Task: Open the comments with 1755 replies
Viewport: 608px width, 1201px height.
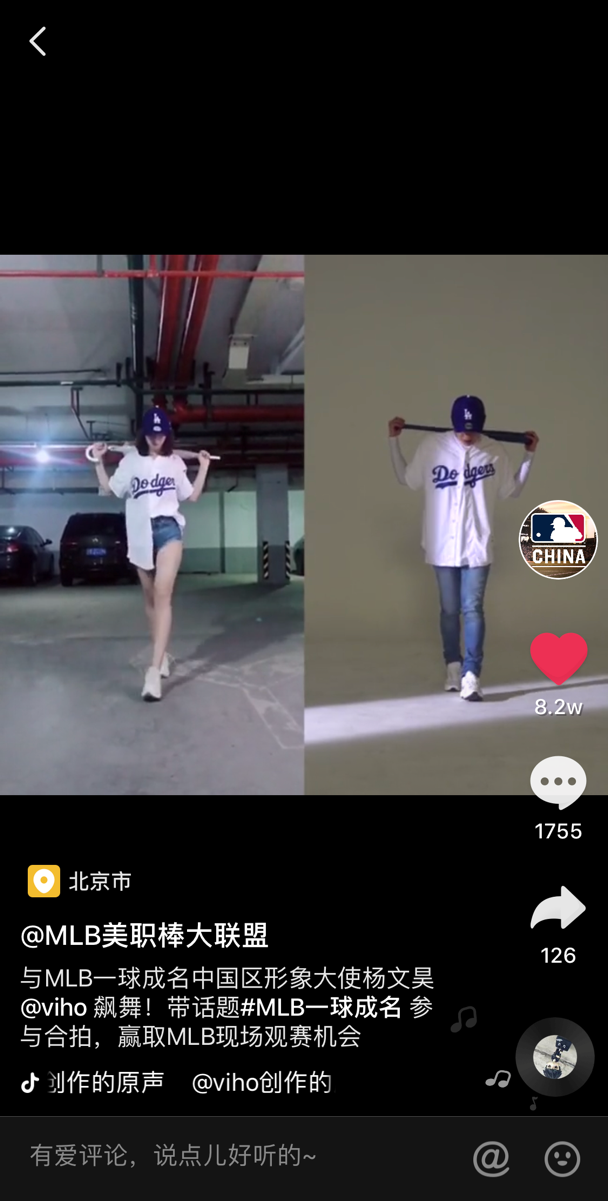Action: click(x=558, y=783)
